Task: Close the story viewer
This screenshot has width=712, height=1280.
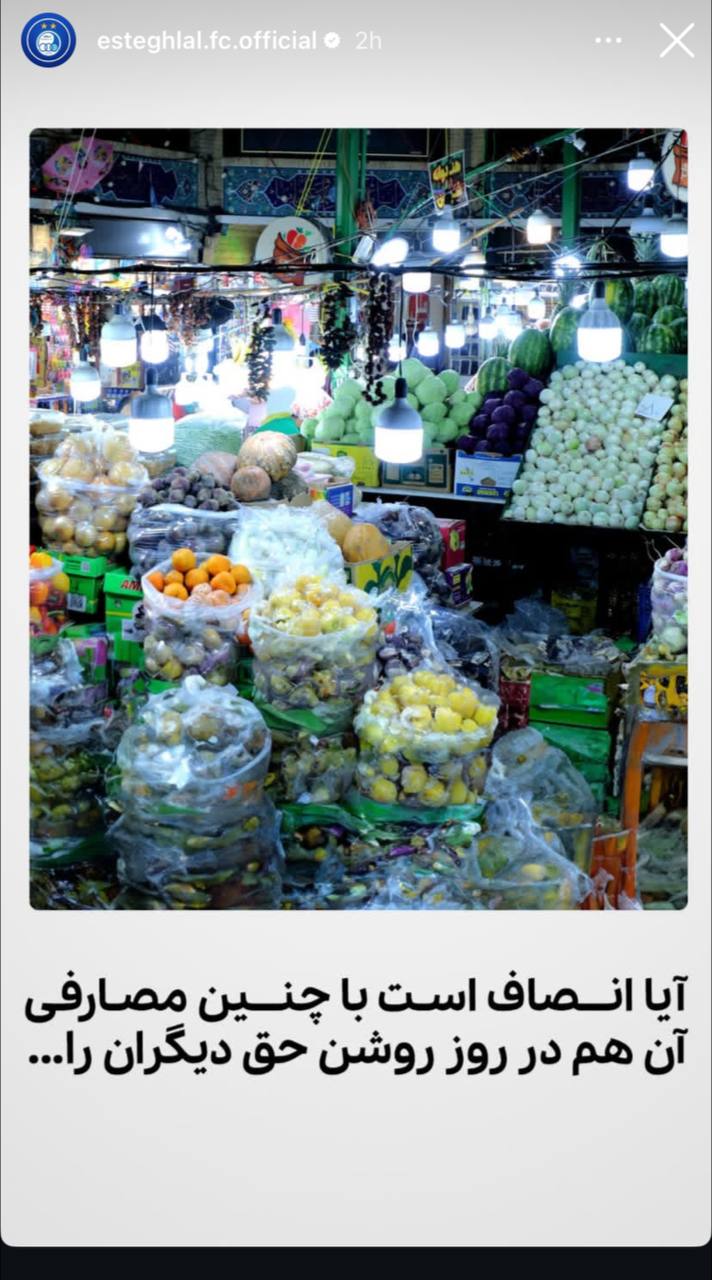Action: click(x=677, y=40)
